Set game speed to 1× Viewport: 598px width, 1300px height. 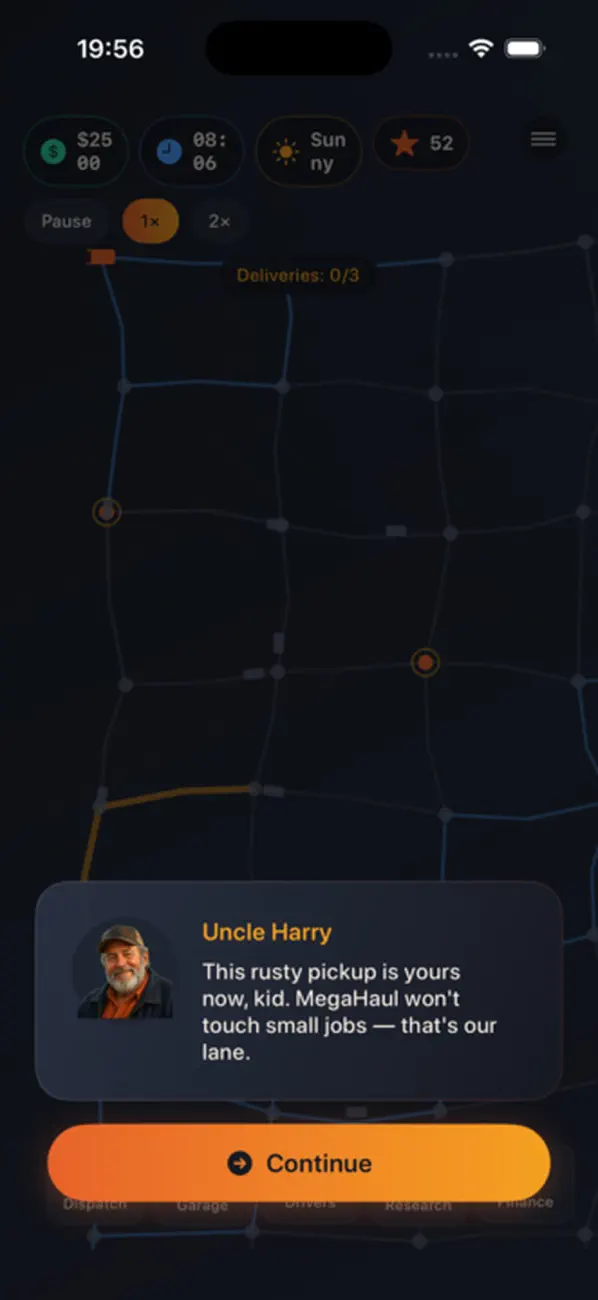(x=150, y=221)
